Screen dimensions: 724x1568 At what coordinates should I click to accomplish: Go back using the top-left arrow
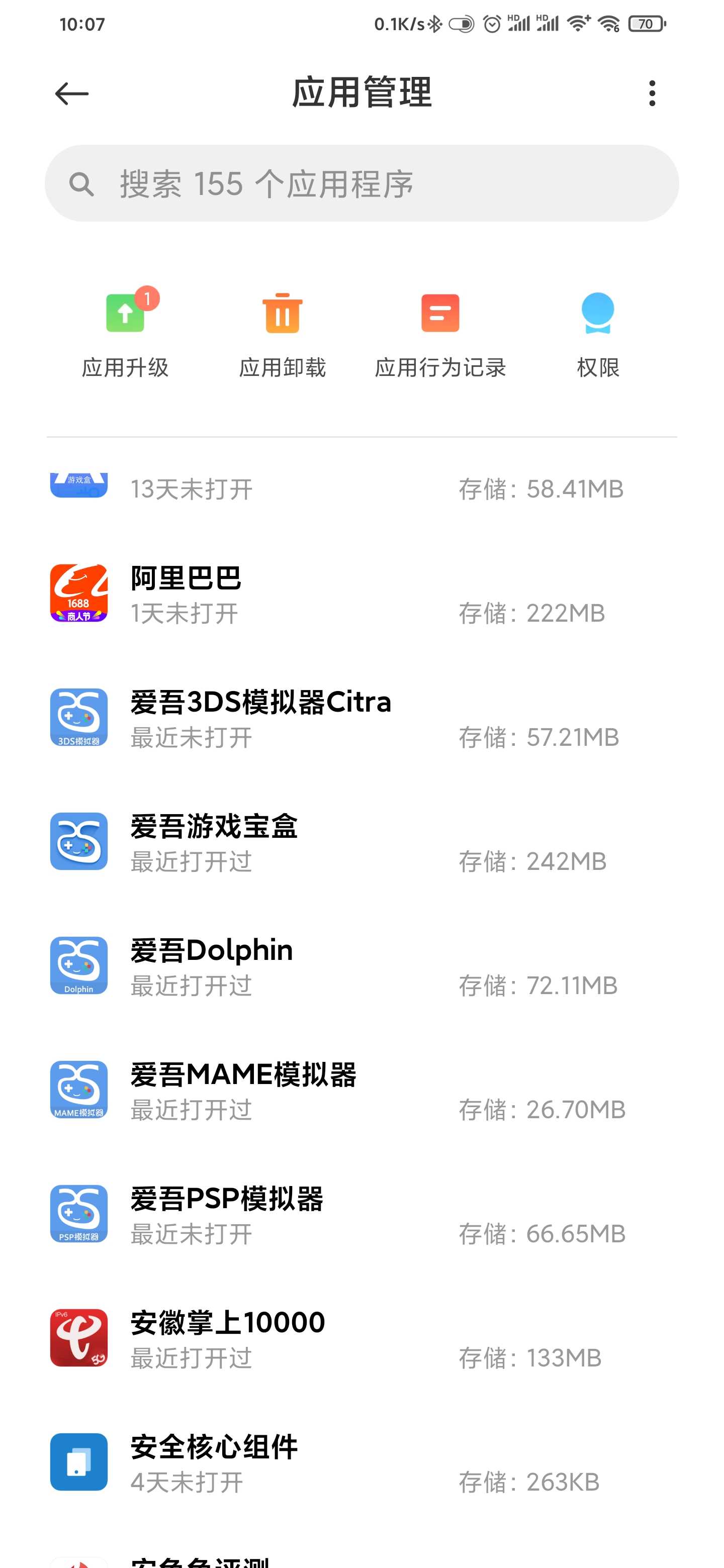point(72,94)
